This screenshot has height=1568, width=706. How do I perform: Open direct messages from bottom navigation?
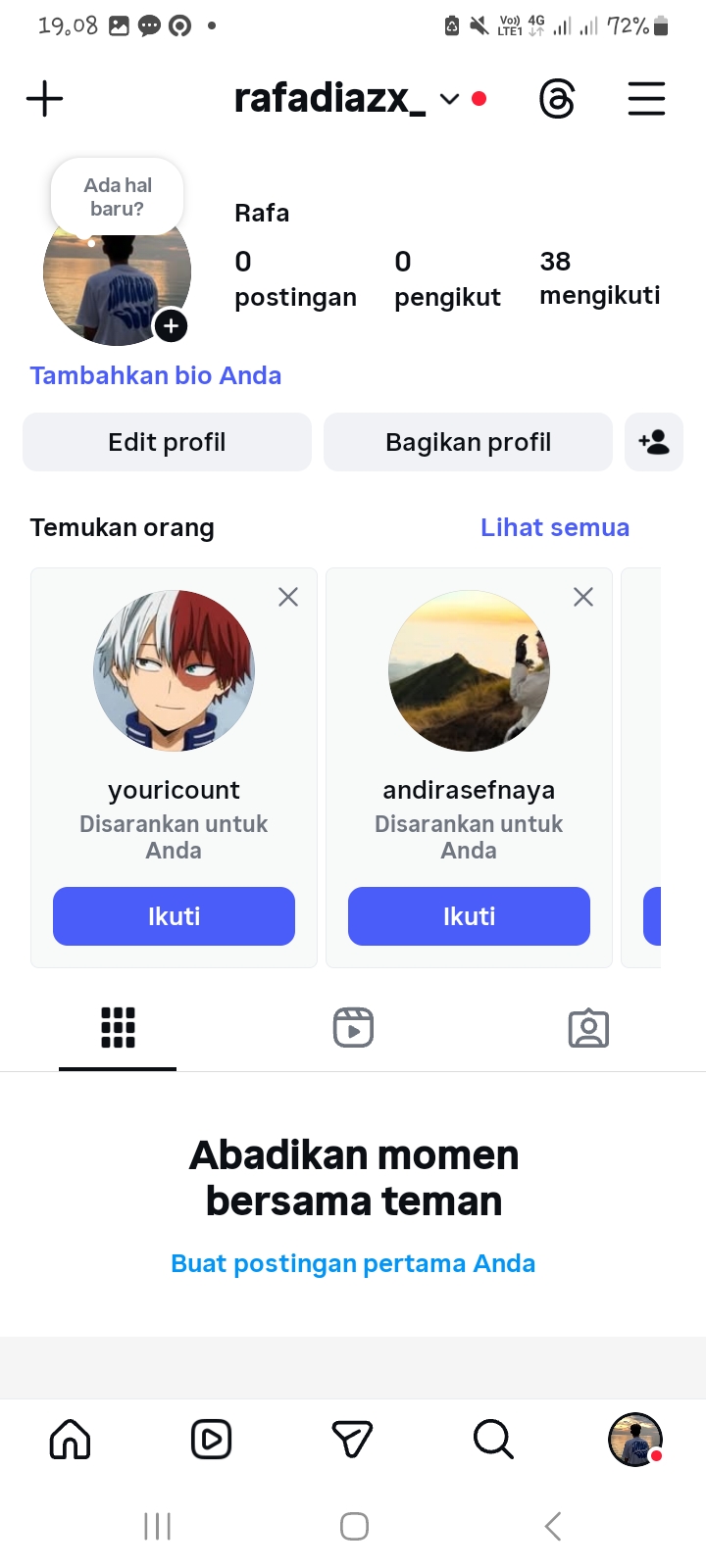pos(353,1440)
